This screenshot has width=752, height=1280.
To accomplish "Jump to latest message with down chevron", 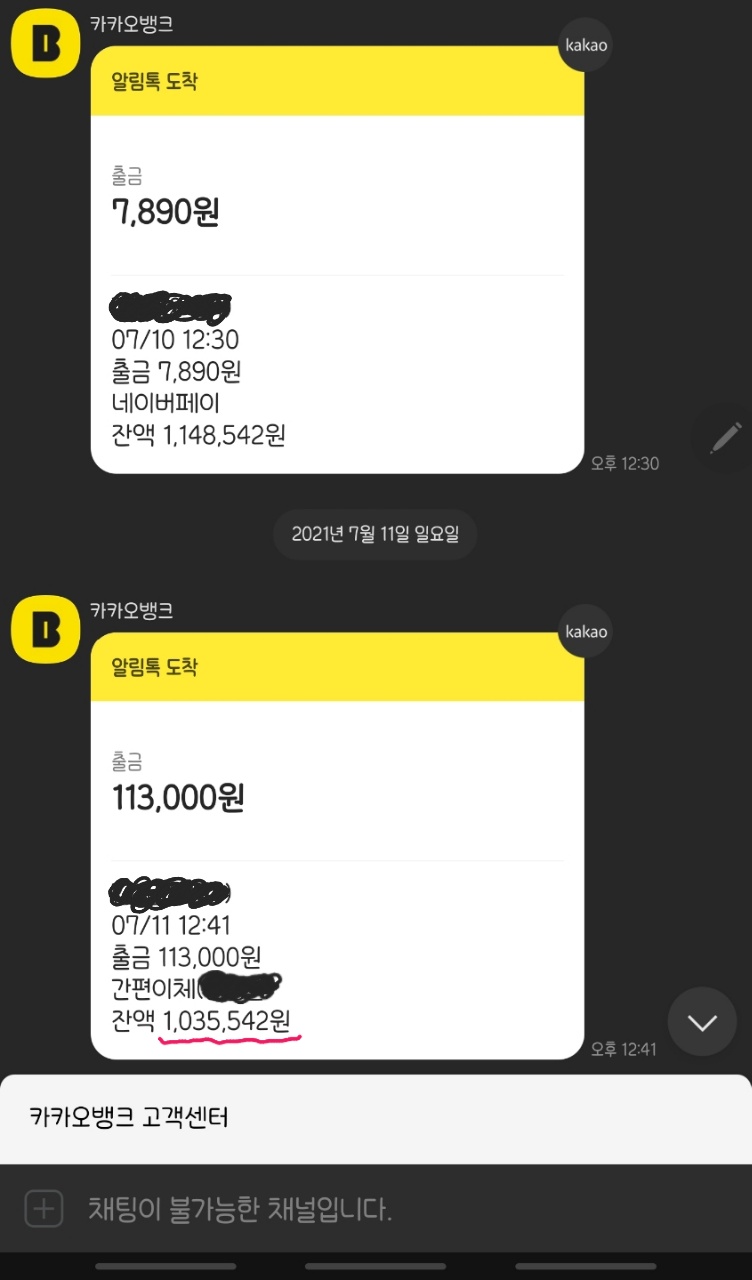I will (x=702, y=1021).
